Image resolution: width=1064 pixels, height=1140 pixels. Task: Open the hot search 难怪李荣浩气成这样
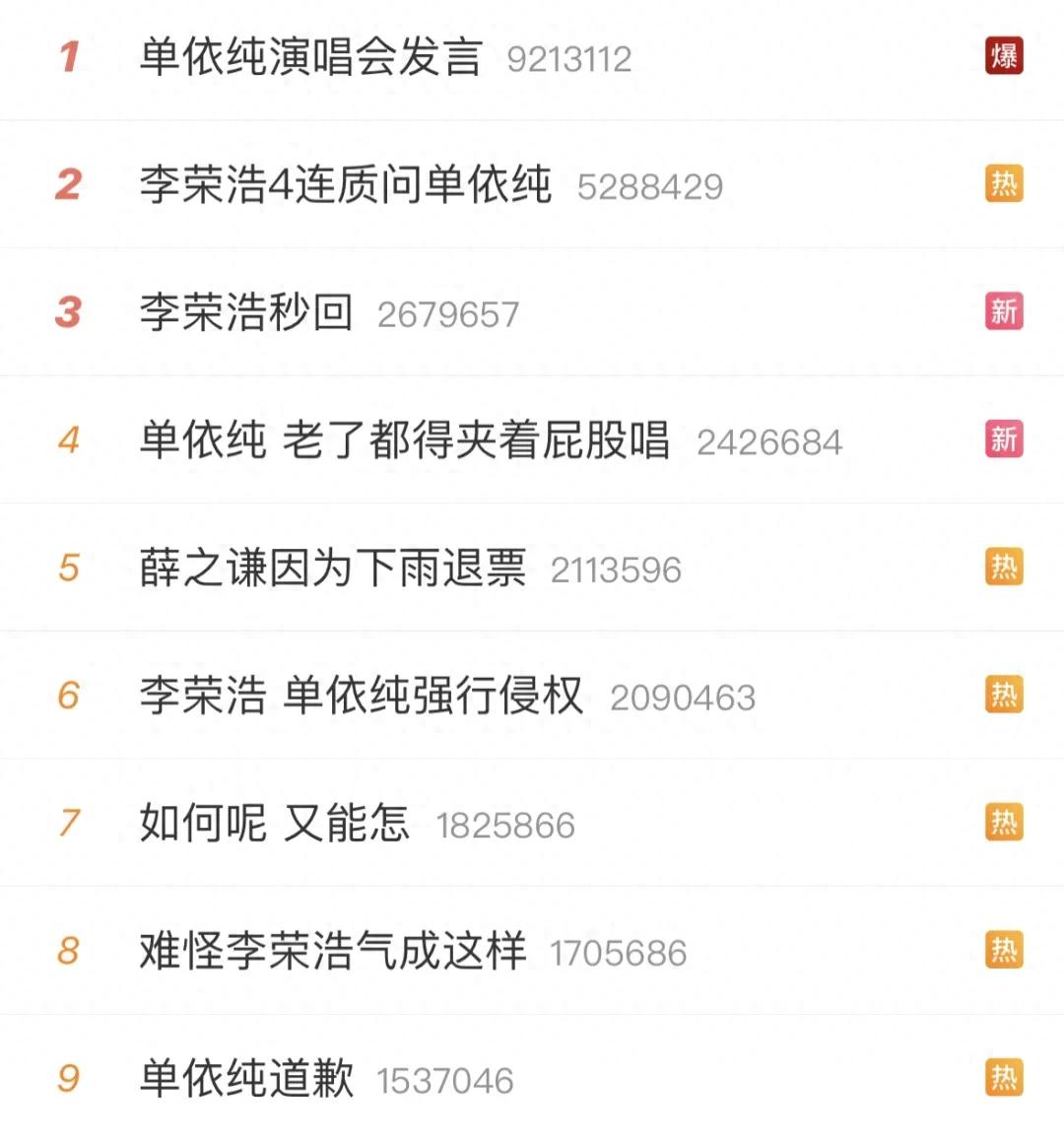[332, 952]
